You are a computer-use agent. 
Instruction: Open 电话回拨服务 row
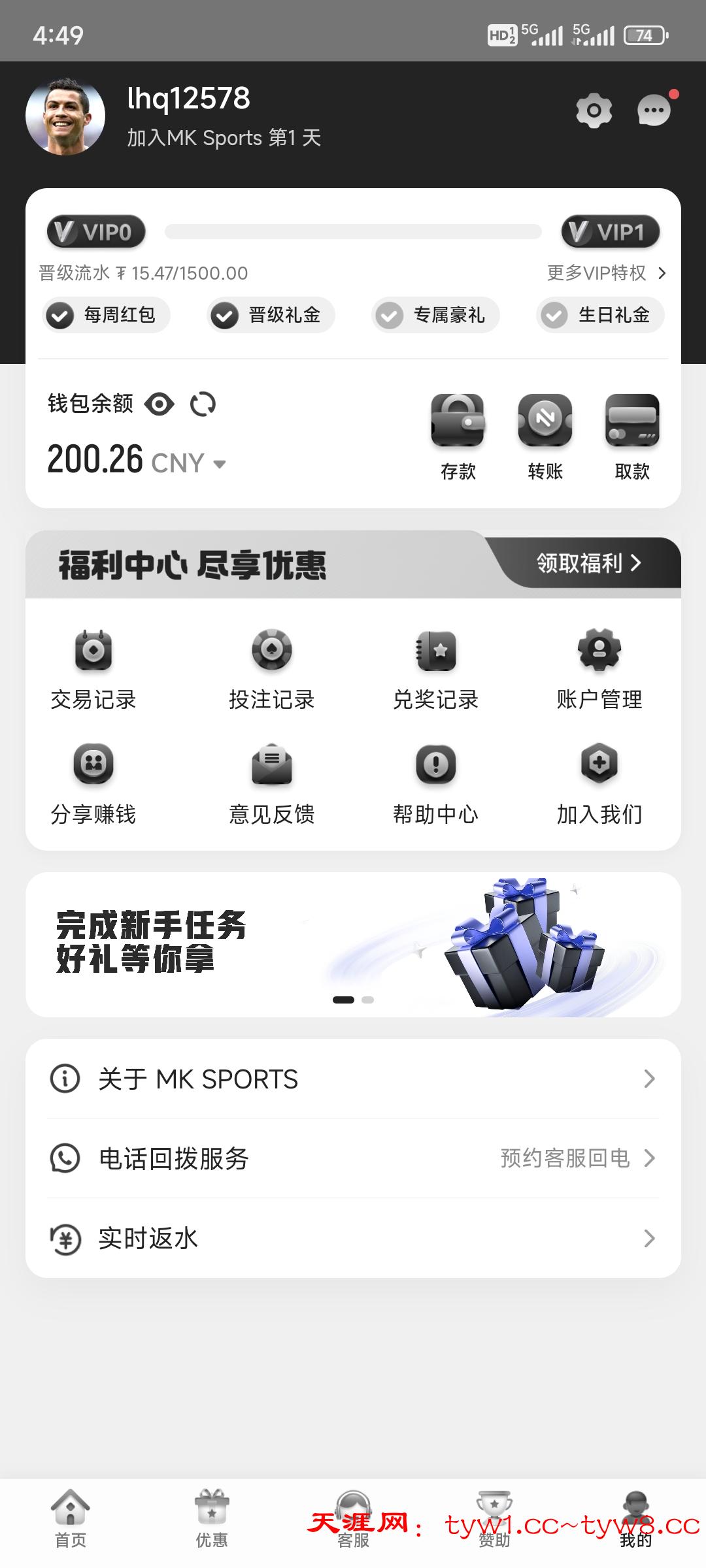click(353, 1158)
